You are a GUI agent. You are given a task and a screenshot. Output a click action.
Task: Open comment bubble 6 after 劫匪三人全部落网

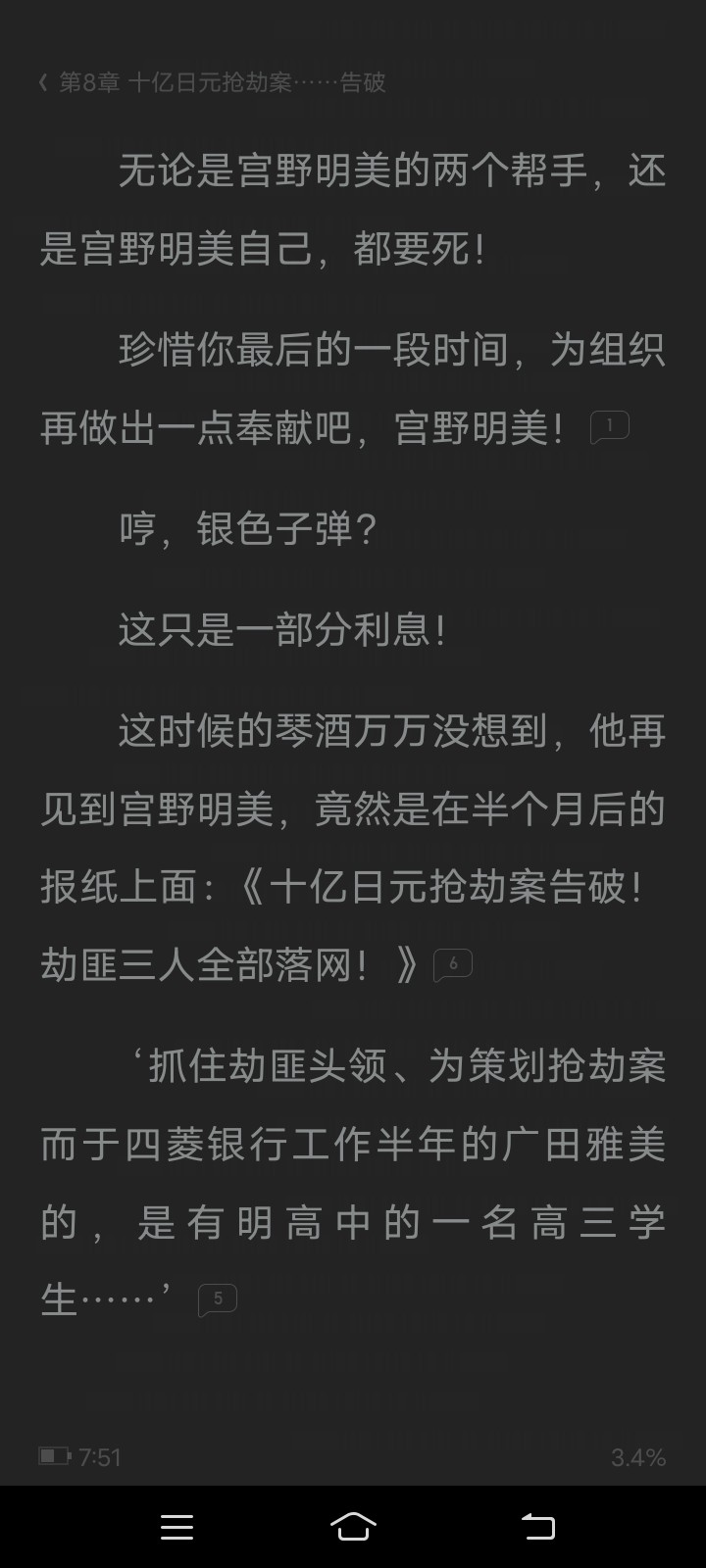[452, 965]
